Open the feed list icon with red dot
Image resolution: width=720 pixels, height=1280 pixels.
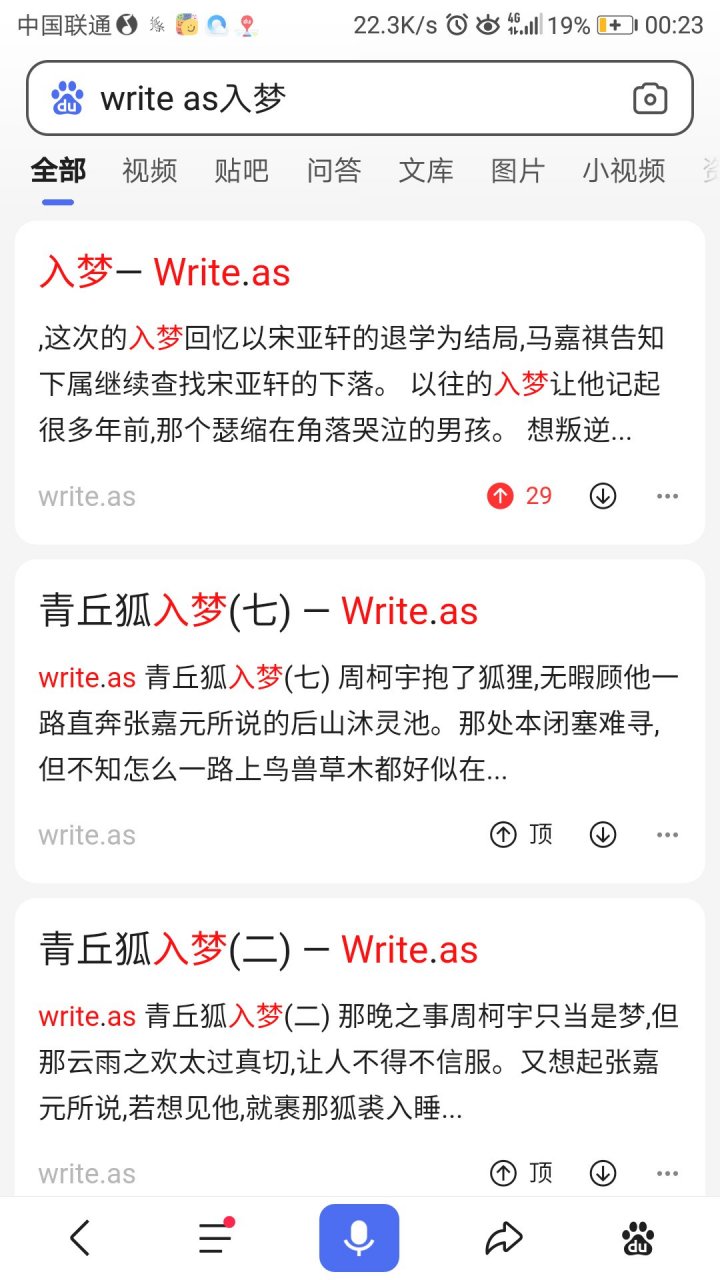(213, 1237)
